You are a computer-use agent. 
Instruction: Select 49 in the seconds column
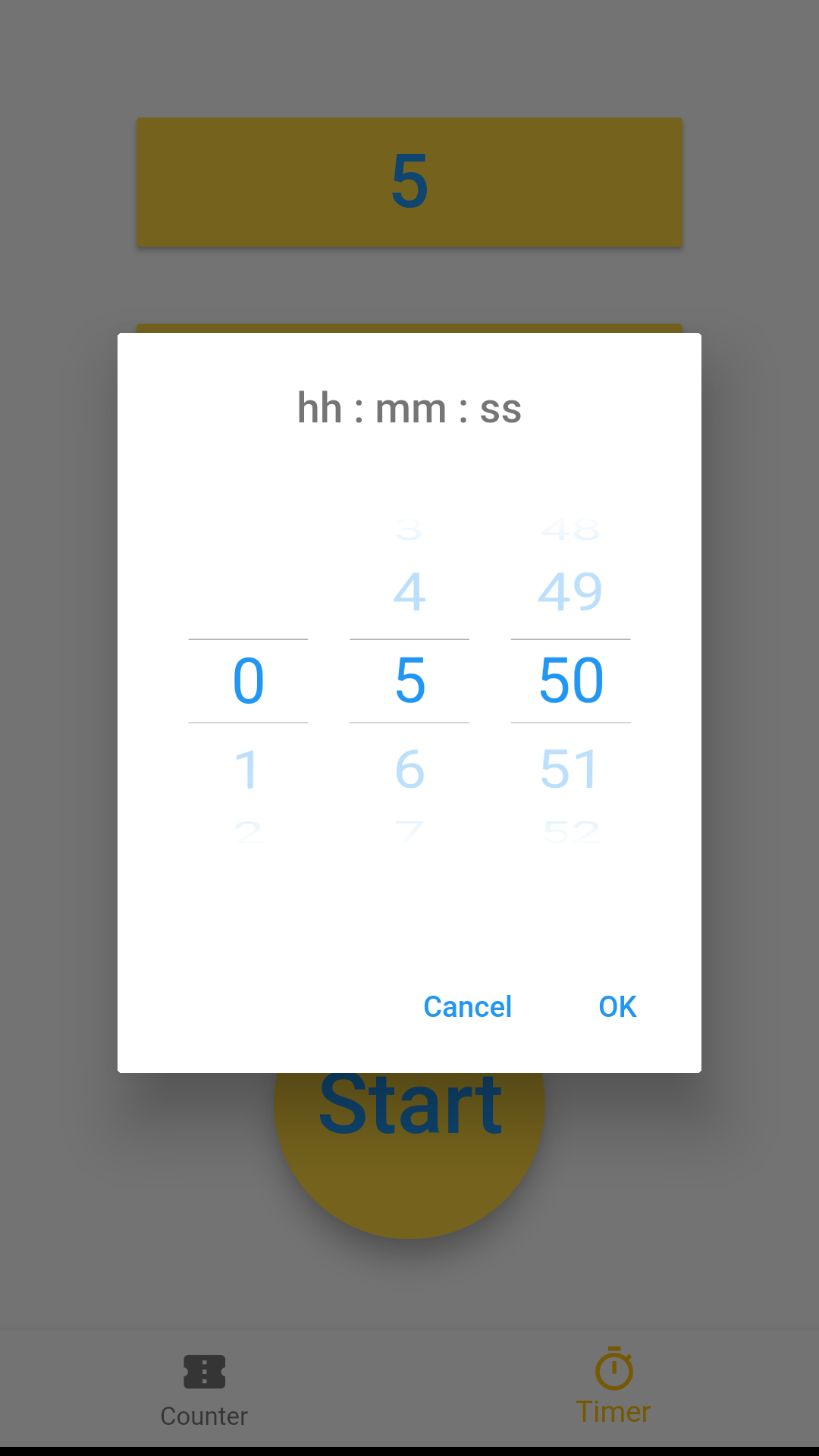tap(570, 591)
